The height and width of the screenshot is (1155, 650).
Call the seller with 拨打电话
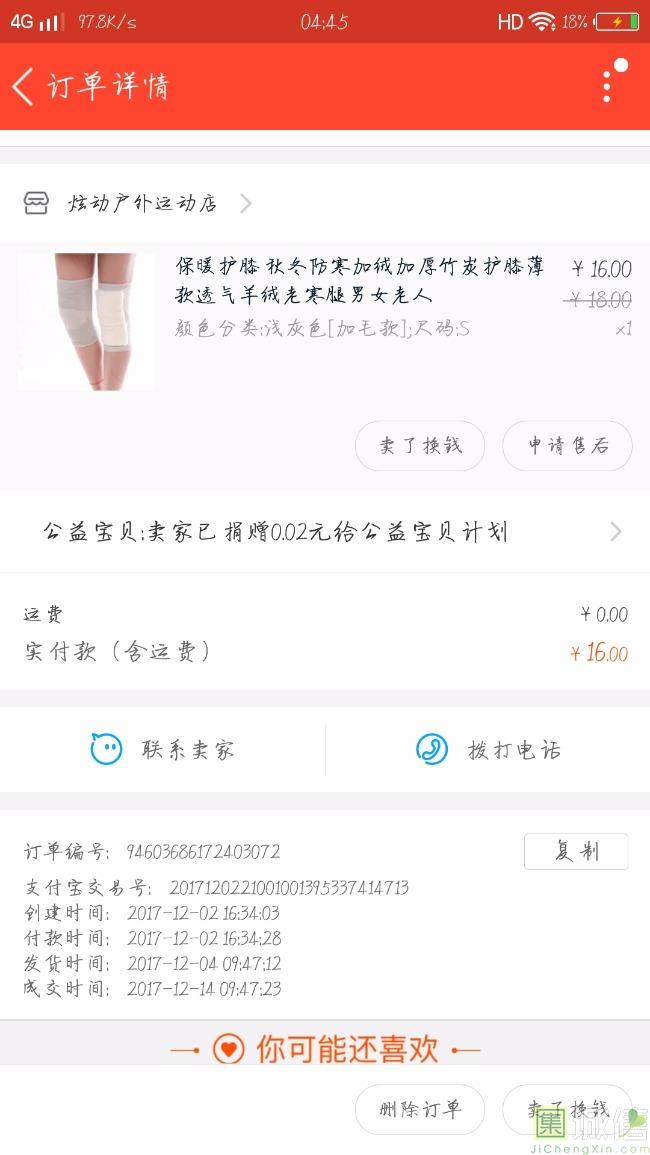[488, 750]
